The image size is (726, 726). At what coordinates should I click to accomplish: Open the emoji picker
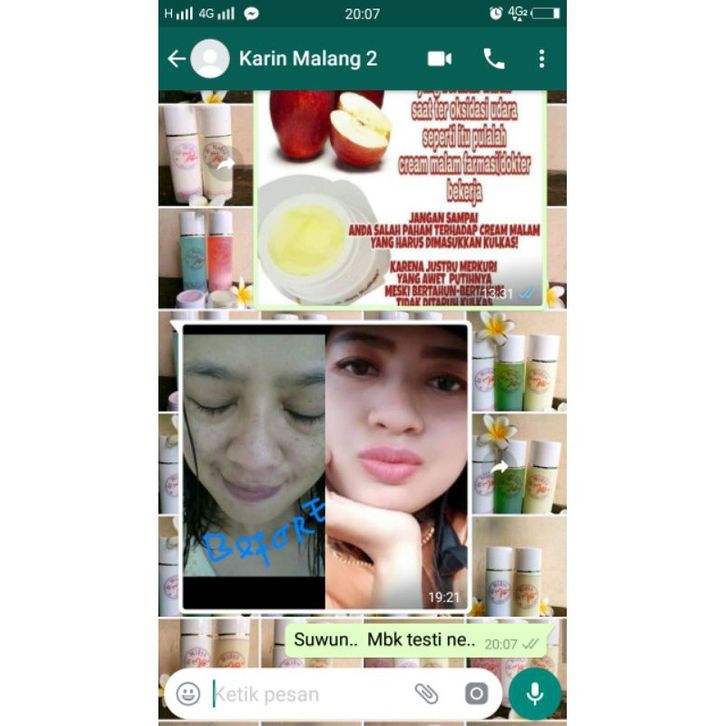click(188, 693)
